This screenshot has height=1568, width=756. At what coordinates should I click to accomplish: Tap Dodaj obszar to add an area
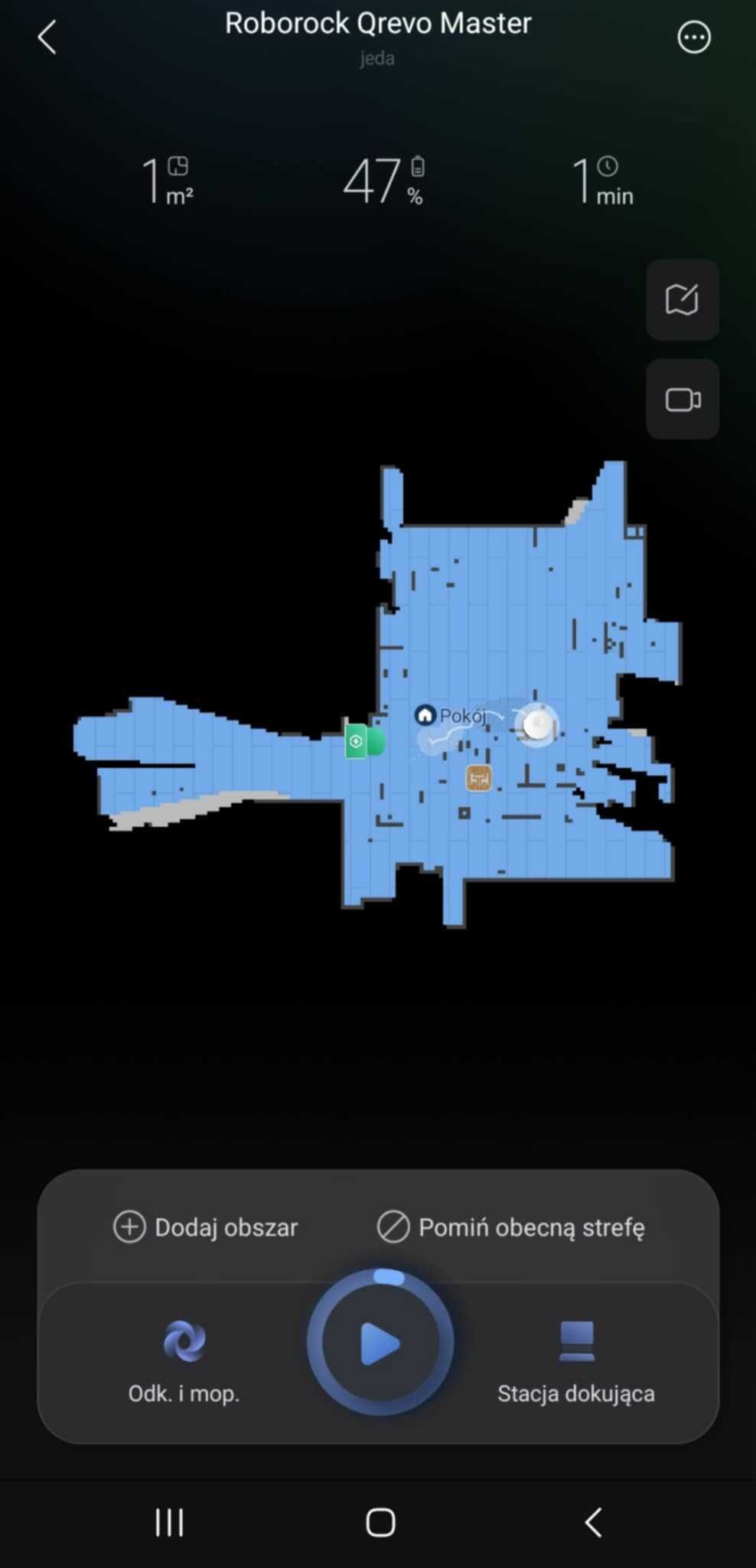click(205, 1227)
